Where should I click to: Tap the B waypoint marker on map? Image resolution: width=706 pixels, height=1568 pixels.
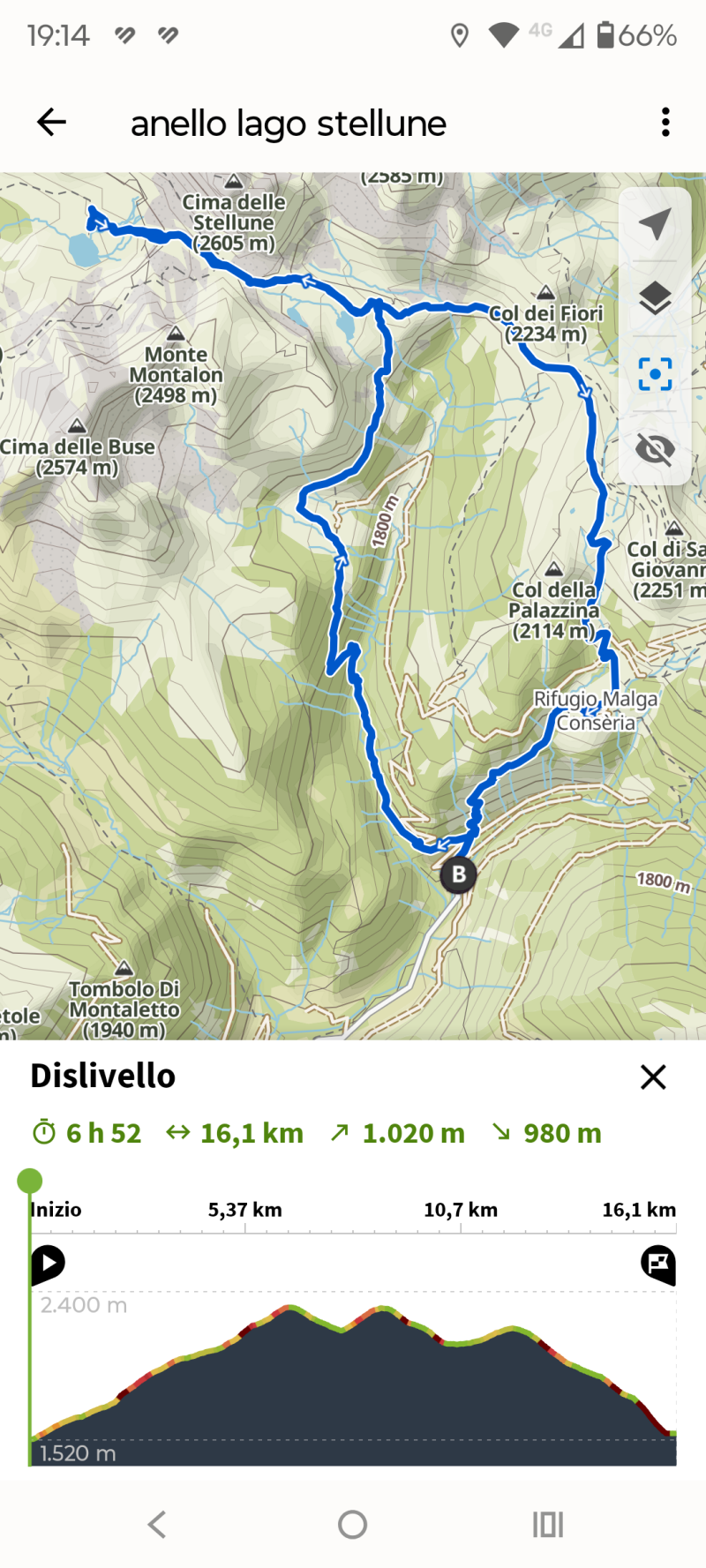click(x=459, y=874)
